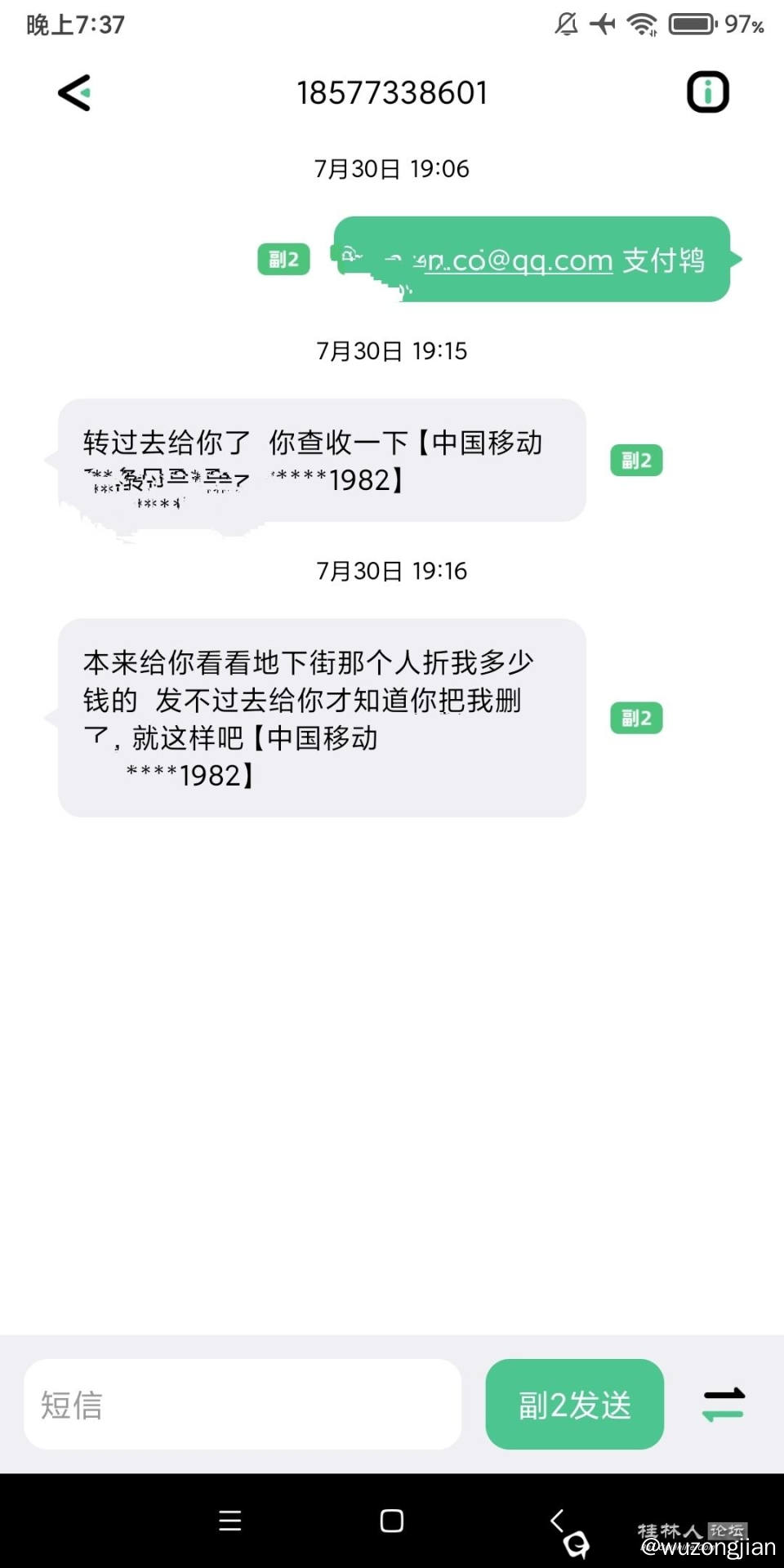The image size is (784, 1568).
Task: Tap the 短信 message input field
Action: point(241,1404)
